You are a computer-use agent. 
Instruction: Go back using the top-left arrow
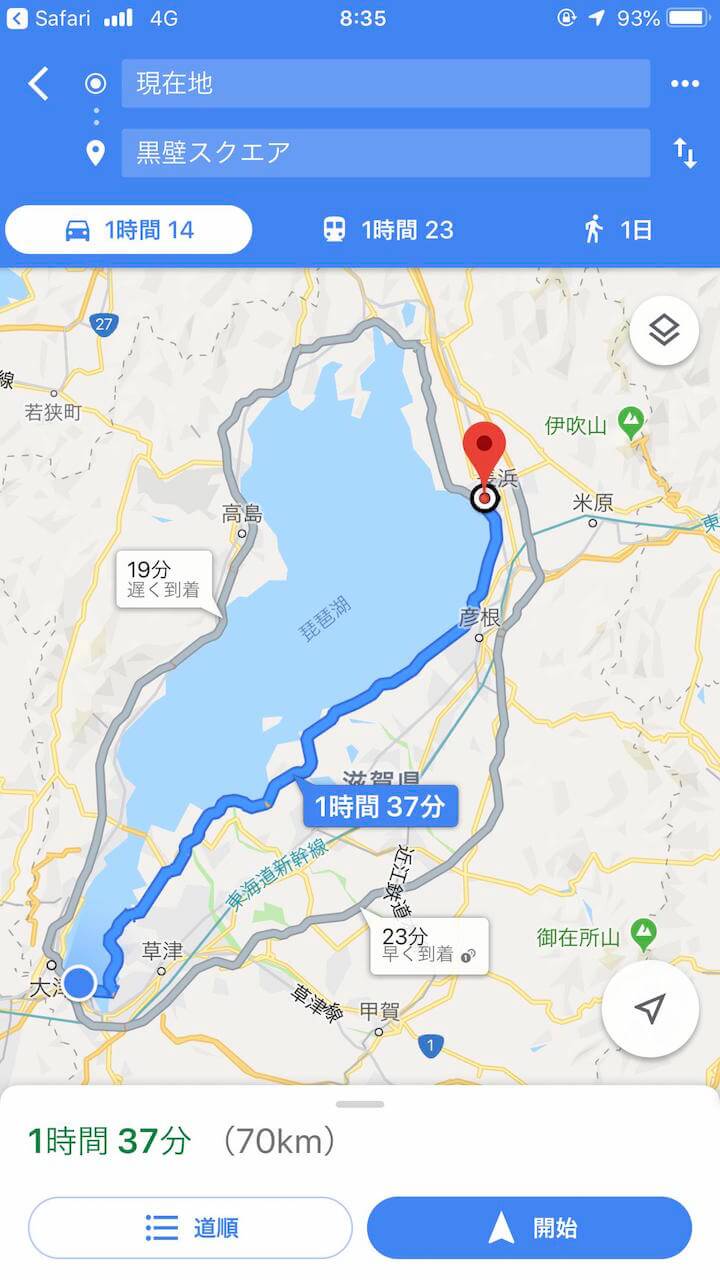pos(38,84)
